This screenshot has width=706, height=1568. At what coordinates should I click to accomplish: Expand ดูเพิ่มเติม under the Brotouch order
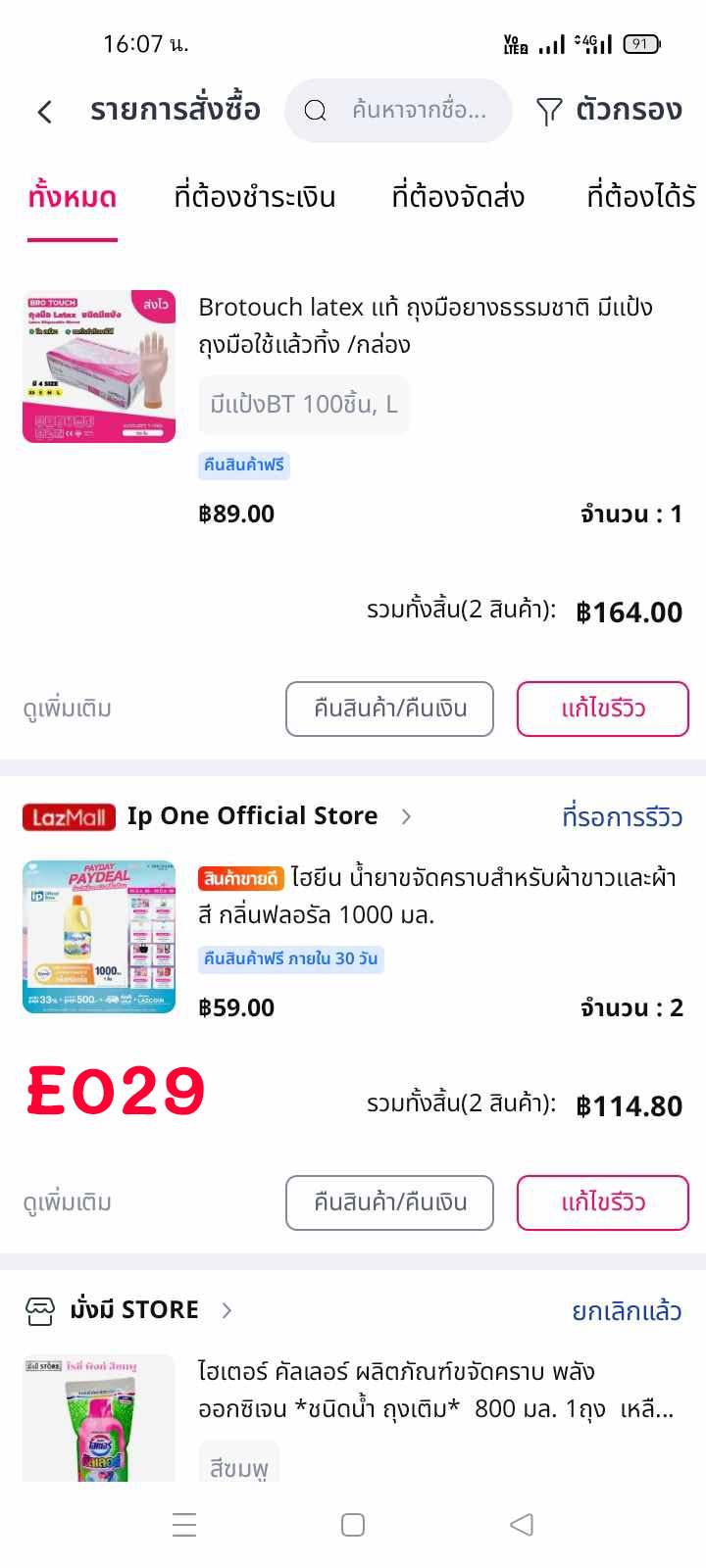click(68, 709)
